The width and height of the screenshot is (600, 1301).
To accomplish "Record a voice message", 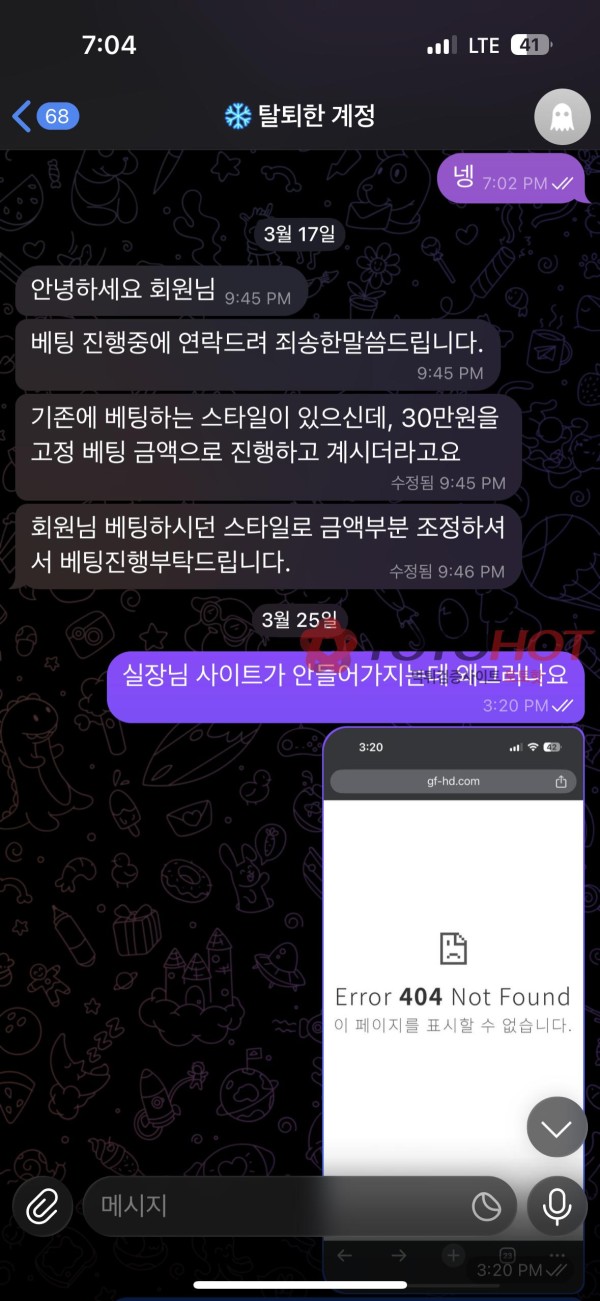I will click(556, 1207).
